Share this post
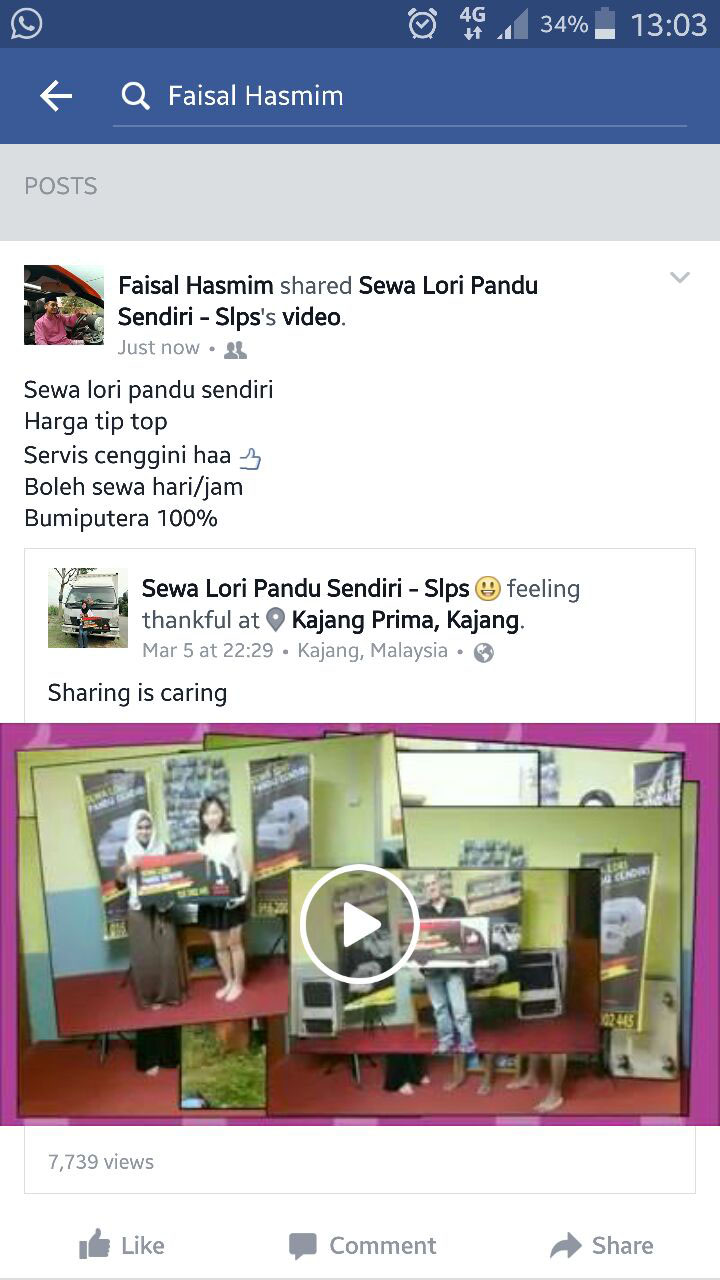The image size is (720, 1280). click(602, 1245)
